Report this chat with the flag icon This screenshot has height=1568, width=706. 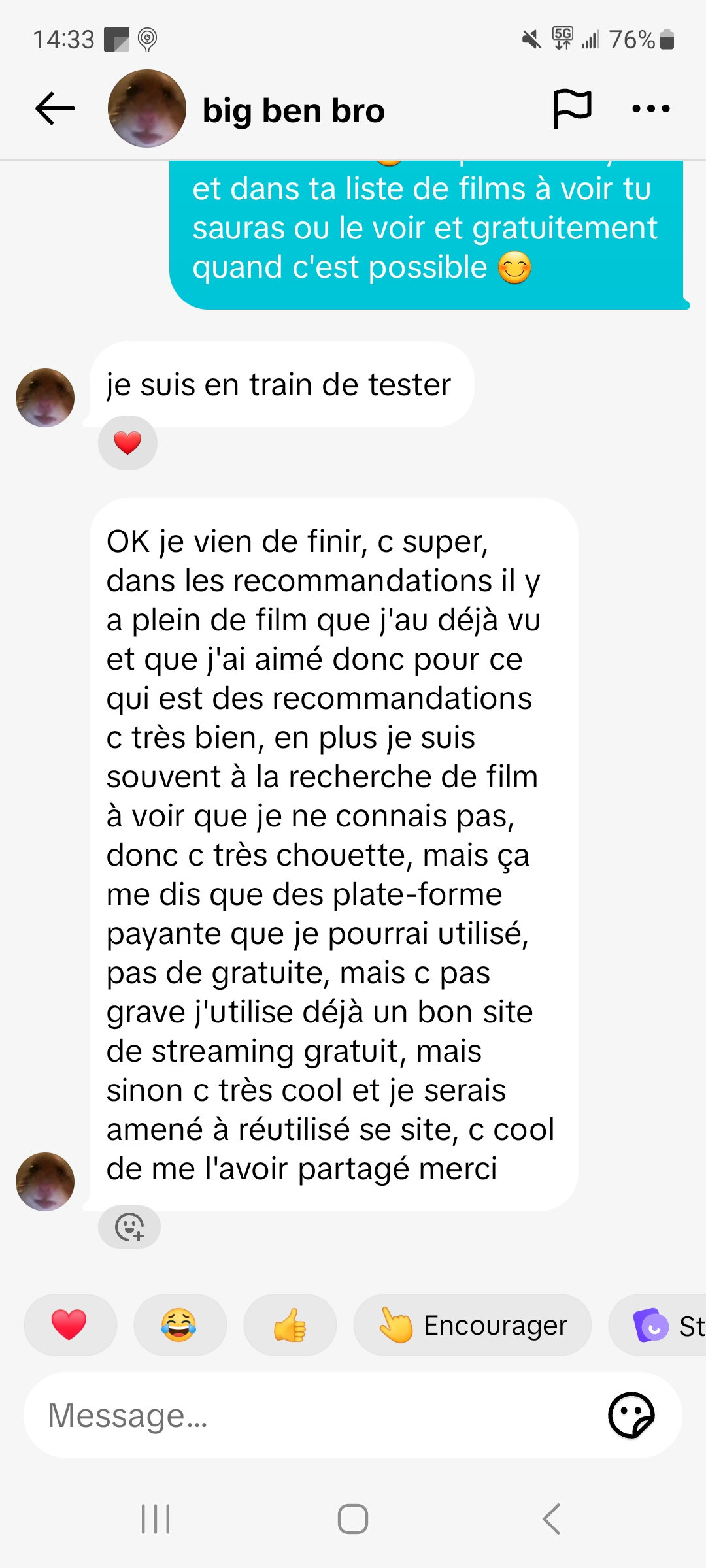(572, 108)
